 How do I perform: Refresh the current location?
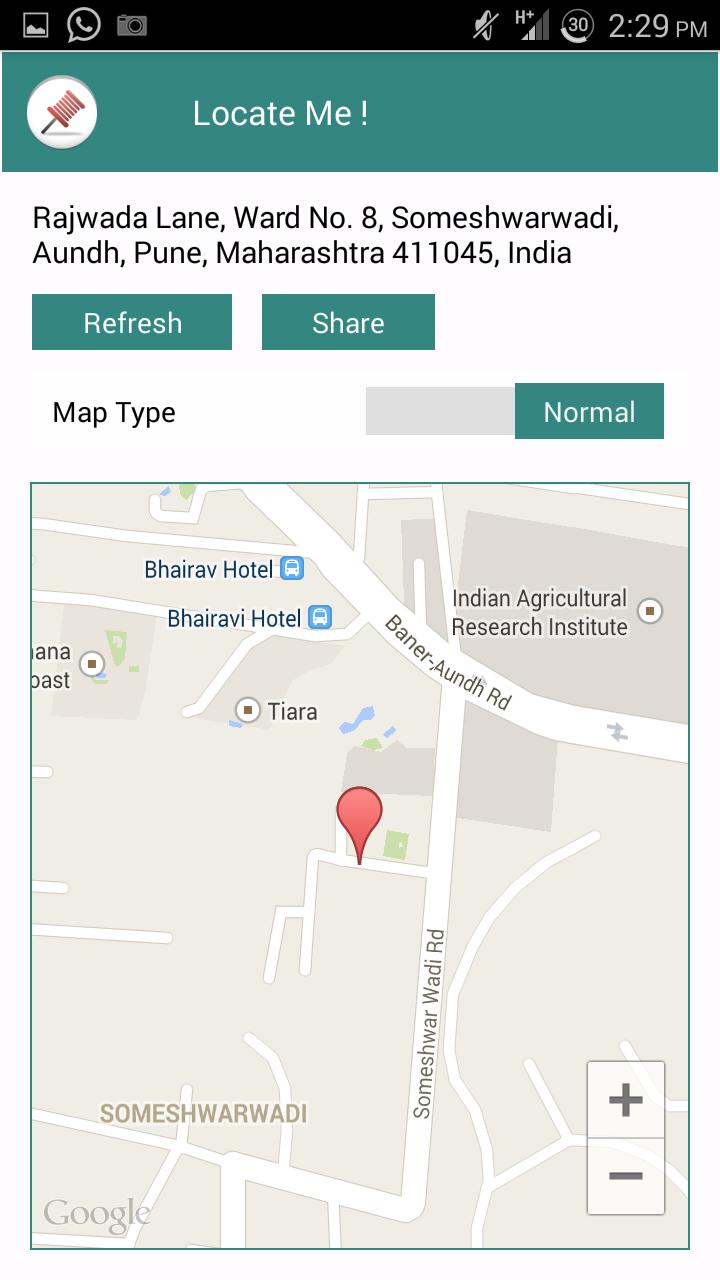[x=132, y=322]
